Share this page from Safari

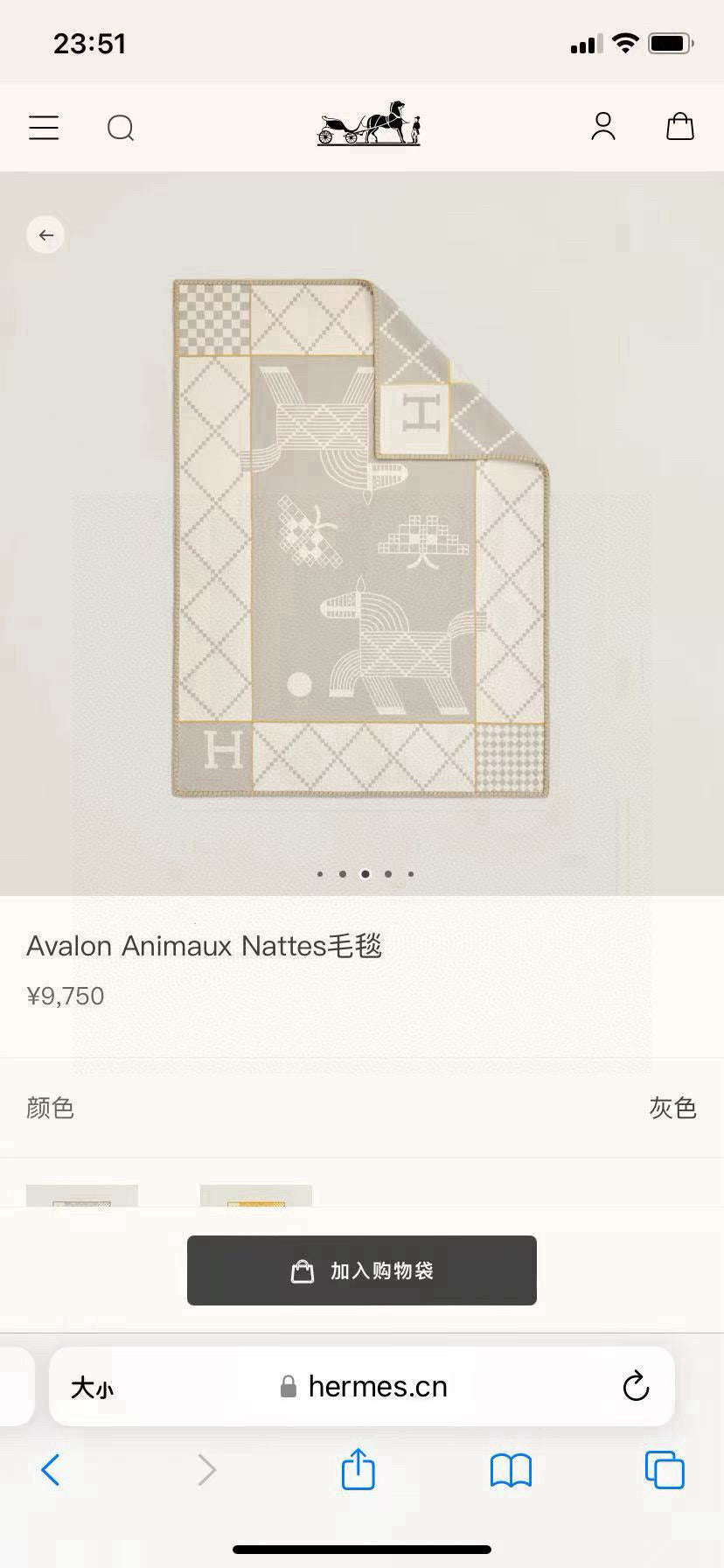click(x=359, y=1468)
